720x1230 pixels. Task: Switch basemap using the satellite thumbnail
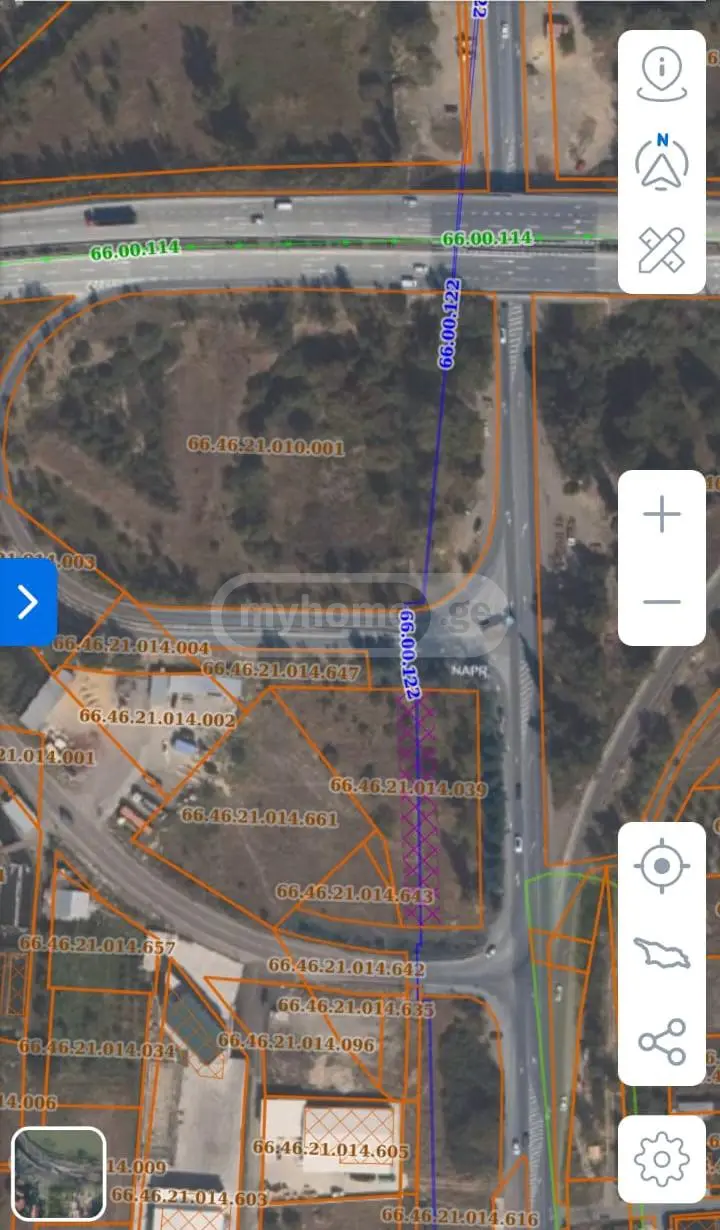click(59, 1172)
